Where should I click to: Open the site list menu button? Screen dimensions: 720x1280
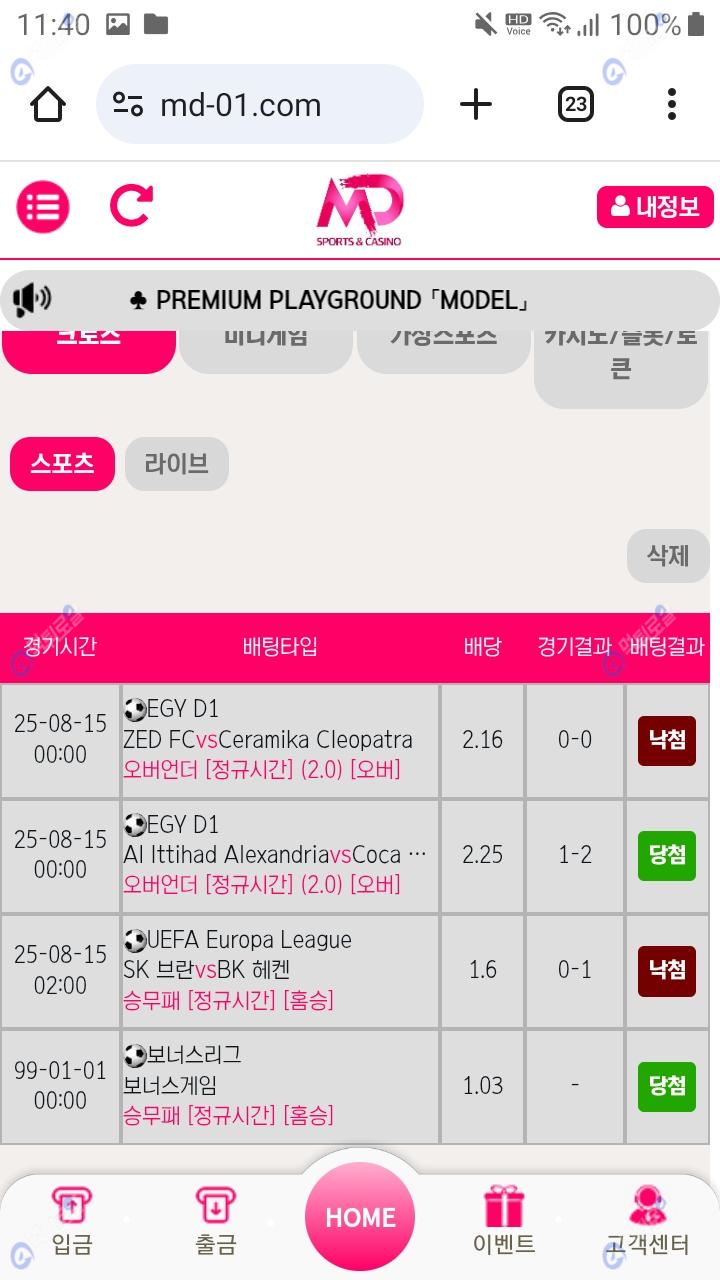pyautogui.click(x=43, y=207)
